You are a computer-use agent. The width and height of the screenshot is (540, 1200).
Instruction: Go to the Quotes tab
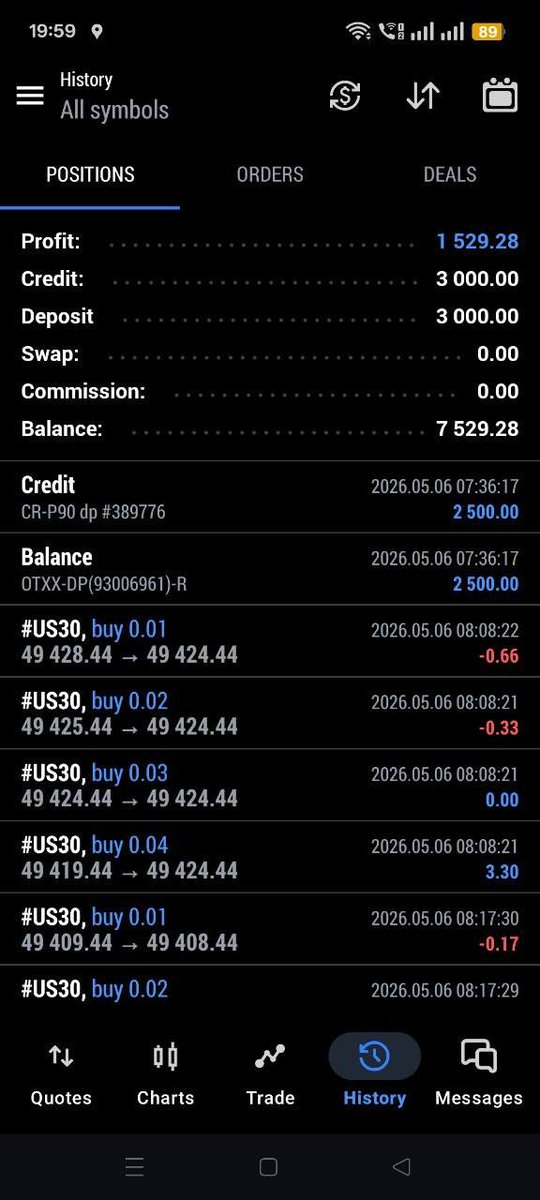(x=61, y=1074)
